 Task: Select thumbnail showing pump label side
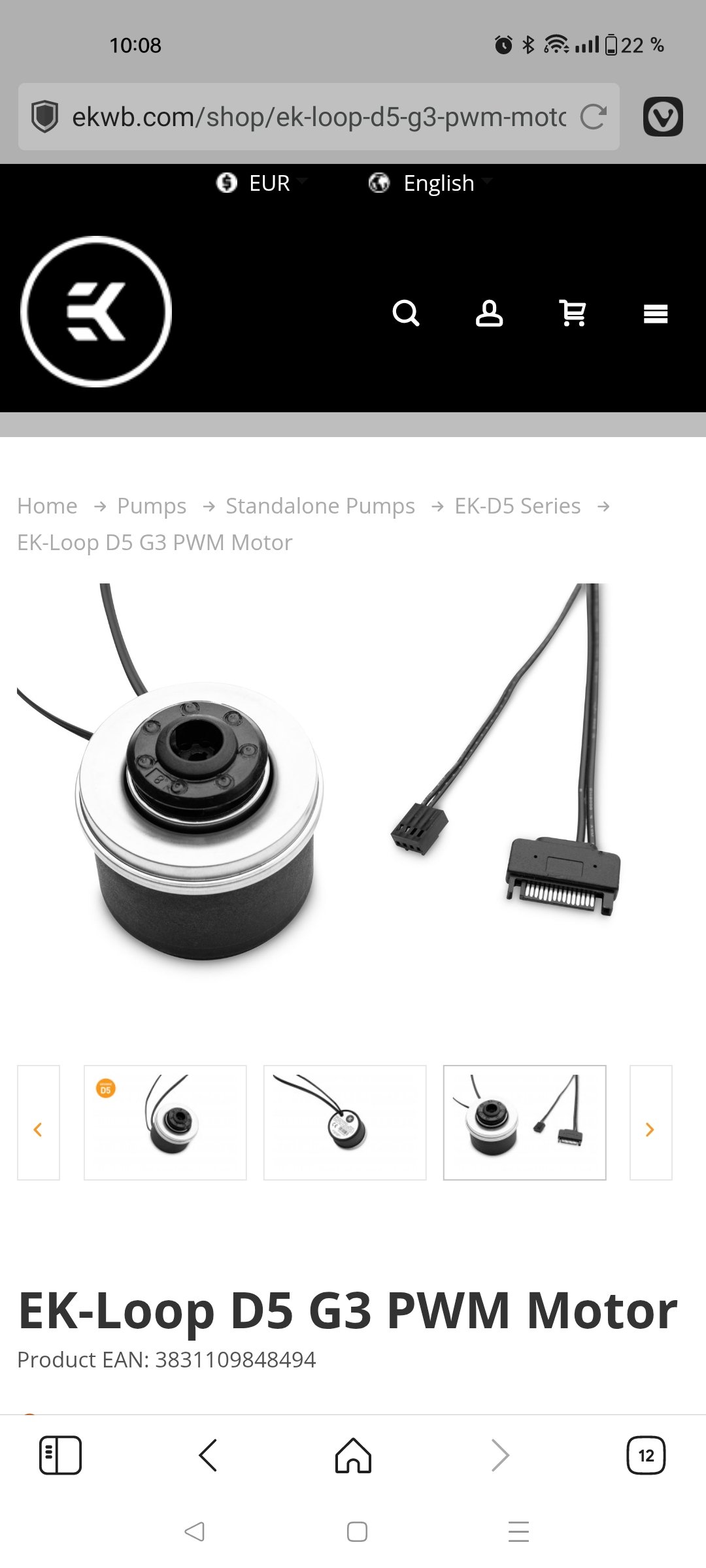coord(345,1122)
